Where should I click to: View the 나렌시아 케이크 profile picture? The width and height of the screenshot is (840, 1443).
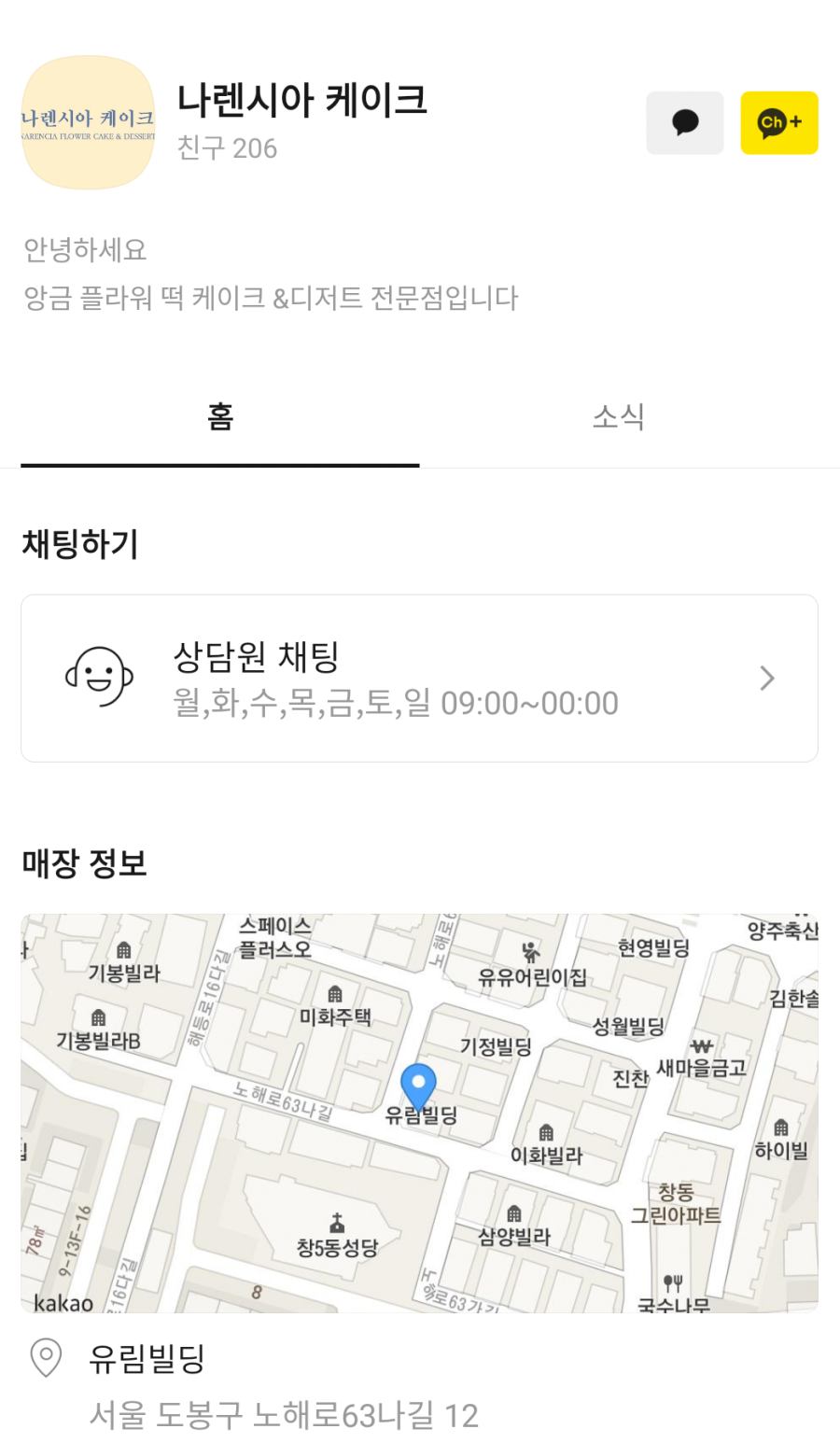pyautogui.click(x=88, y=122)
